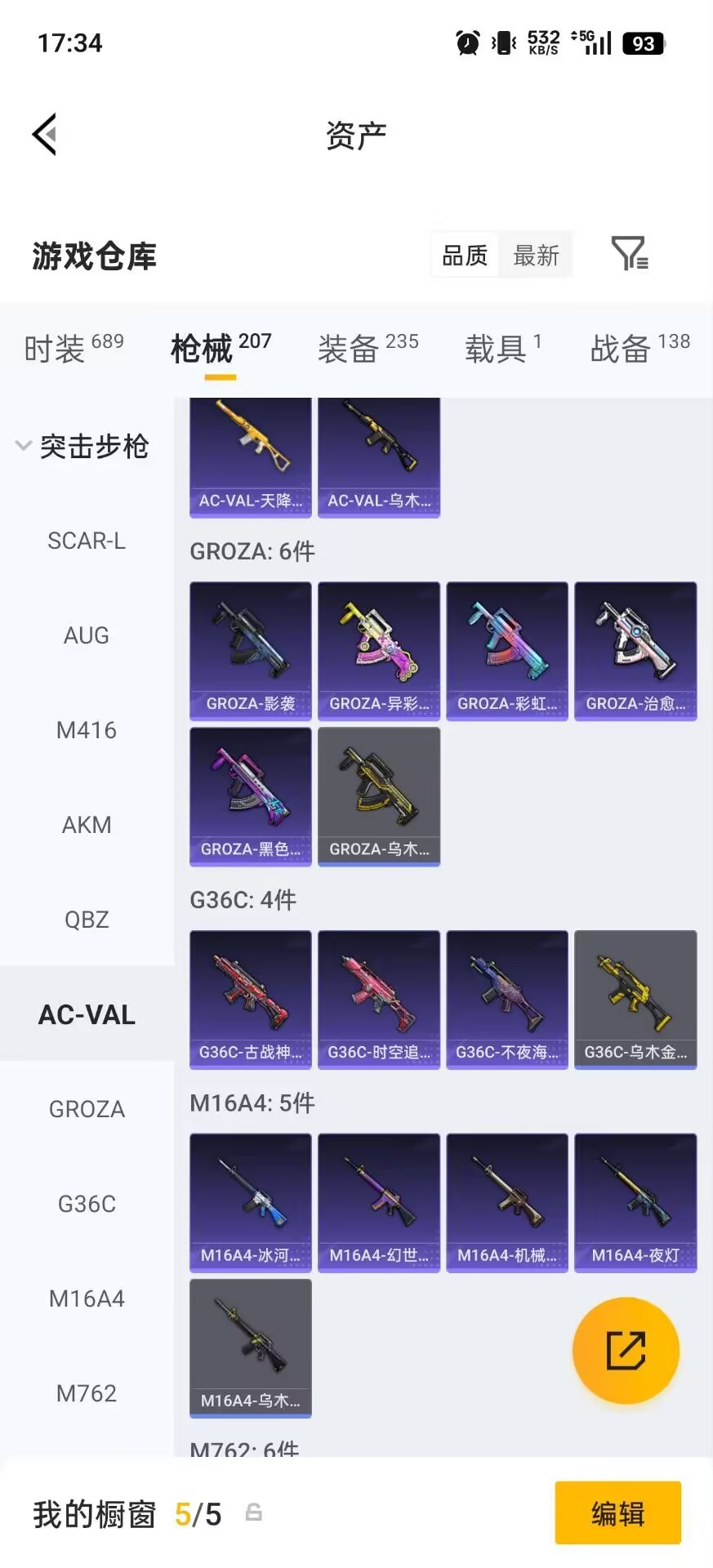Select GROZA in the weapon sidebar
Image resolution: width=713 pixels, height=1568 pixels.
click(87, 1108)
